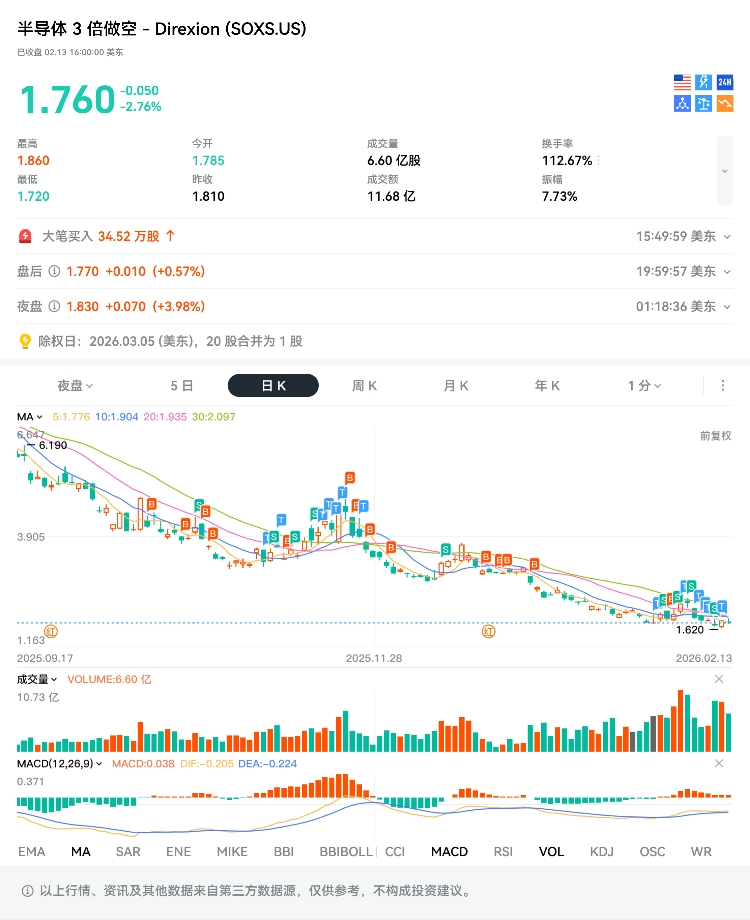Choose the RSI indicator
Screen dimensions: 750x920
tap(503, 851)
